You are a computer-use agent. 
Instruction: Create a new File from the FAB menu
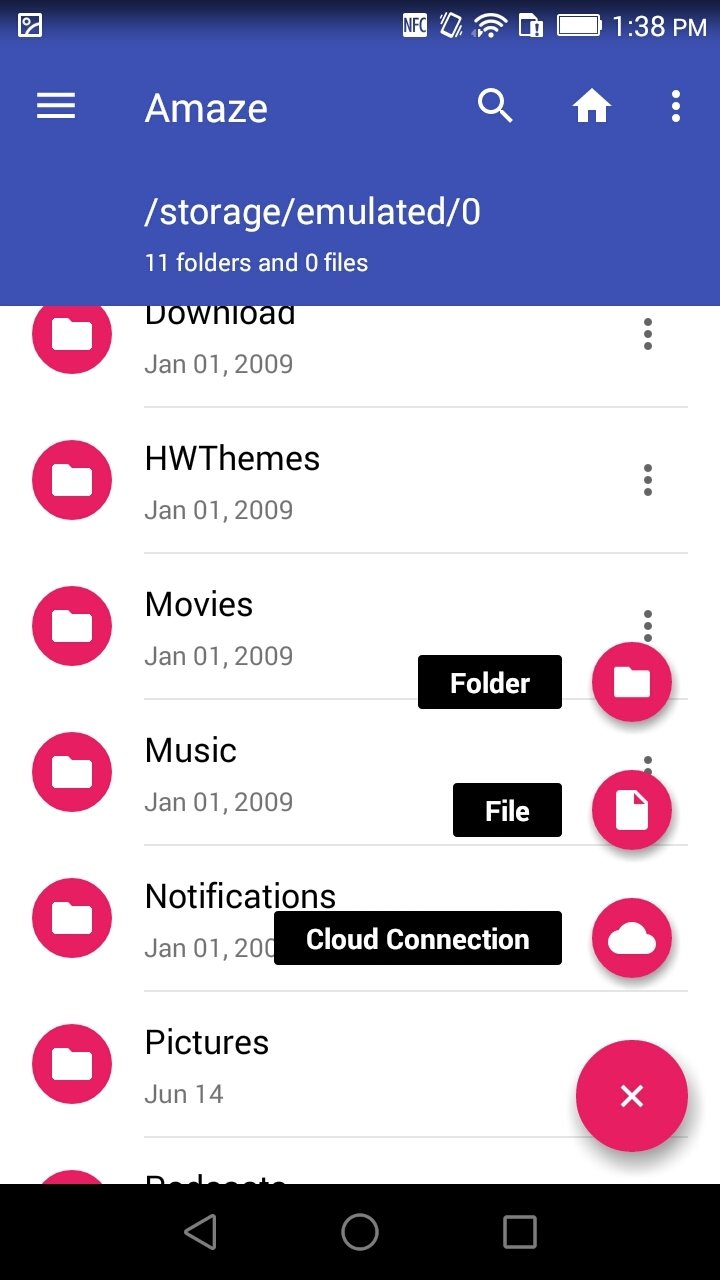click(632, 810)
